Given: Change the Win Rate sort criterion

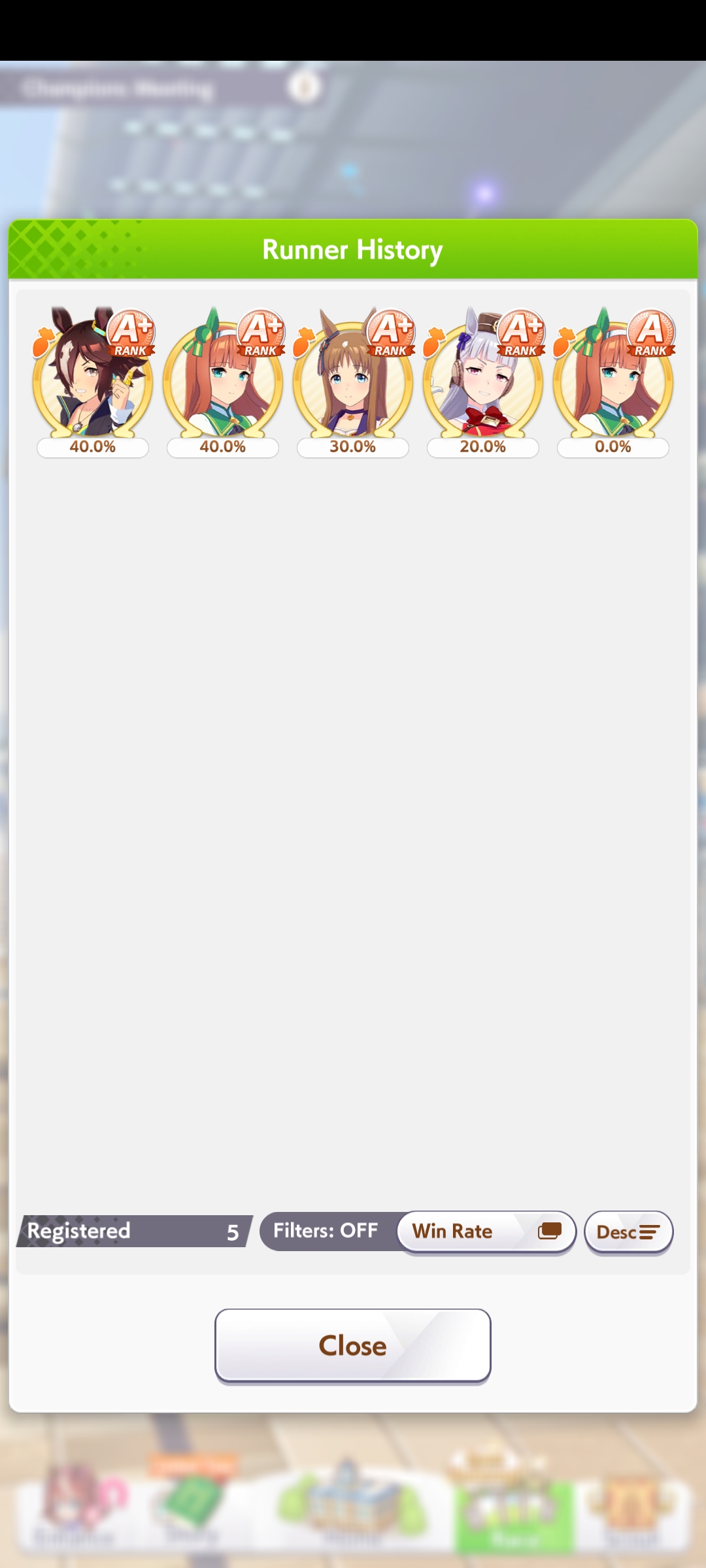Looking at the screenshot, I should (x=486, y=1232).
